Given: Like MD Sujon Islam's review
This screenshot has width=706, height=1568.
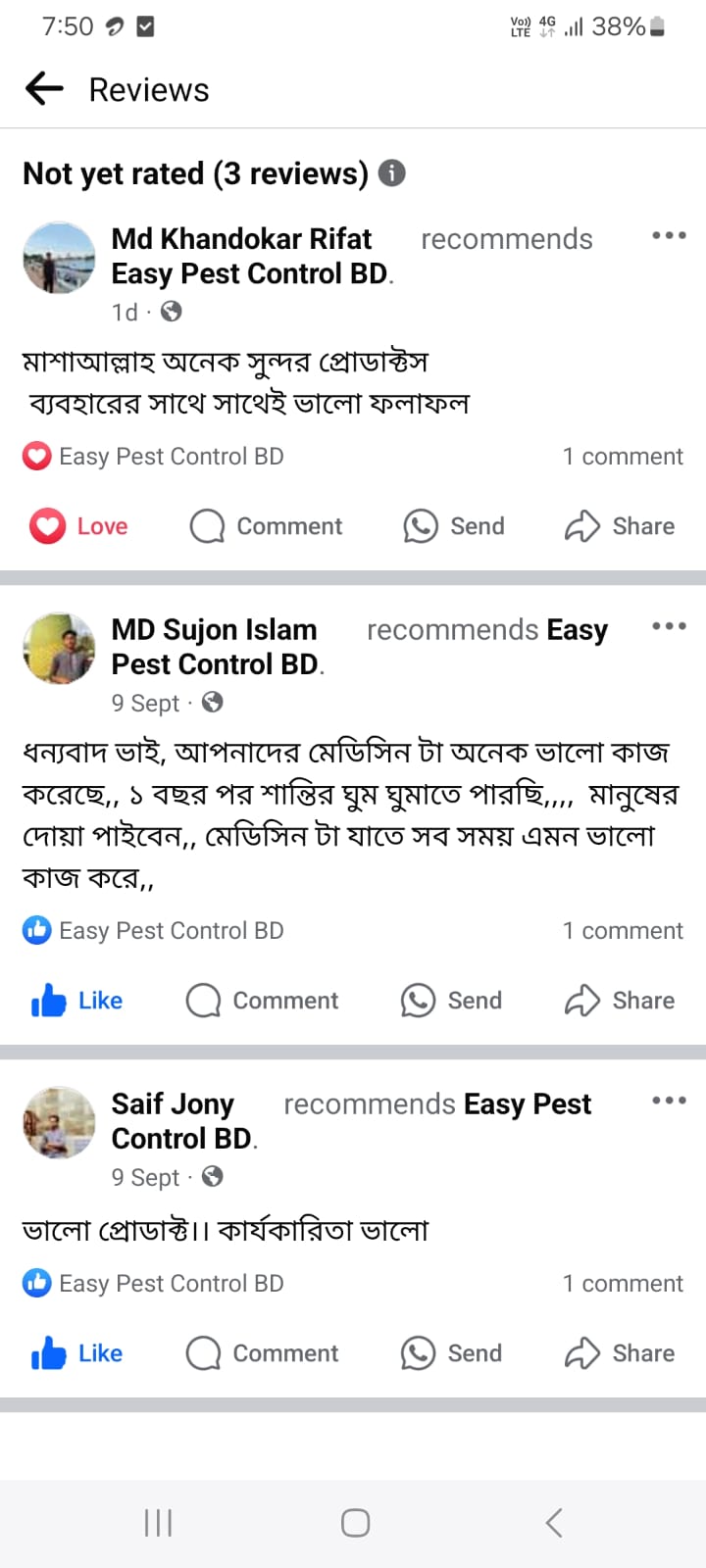Looking at the screenshot, I should 77,1001.
